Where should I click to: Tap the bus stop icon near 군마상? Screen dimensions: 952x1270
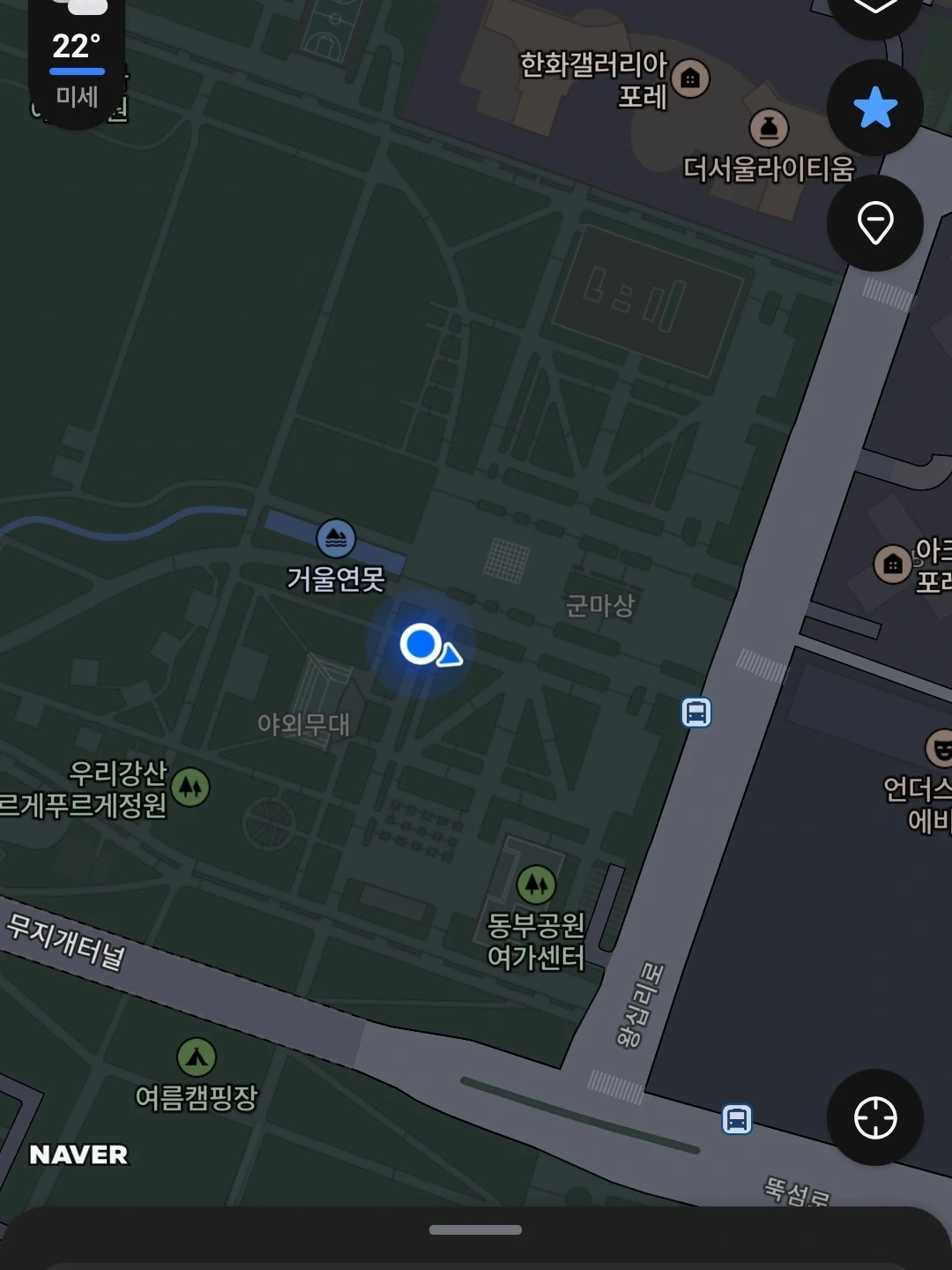click(x=696, y=712)
